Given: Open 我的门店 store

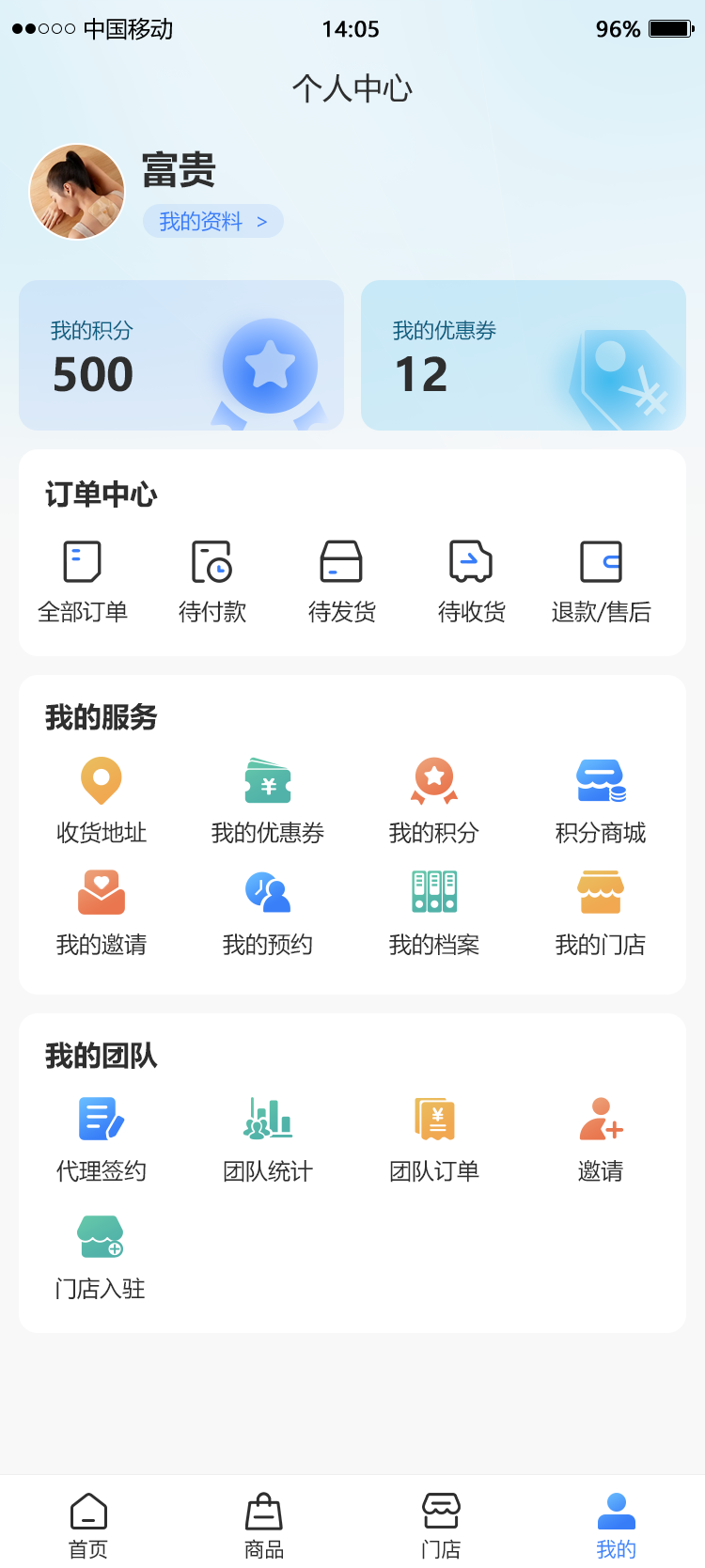Looking at the screenshot, I should tap(601, 912).
